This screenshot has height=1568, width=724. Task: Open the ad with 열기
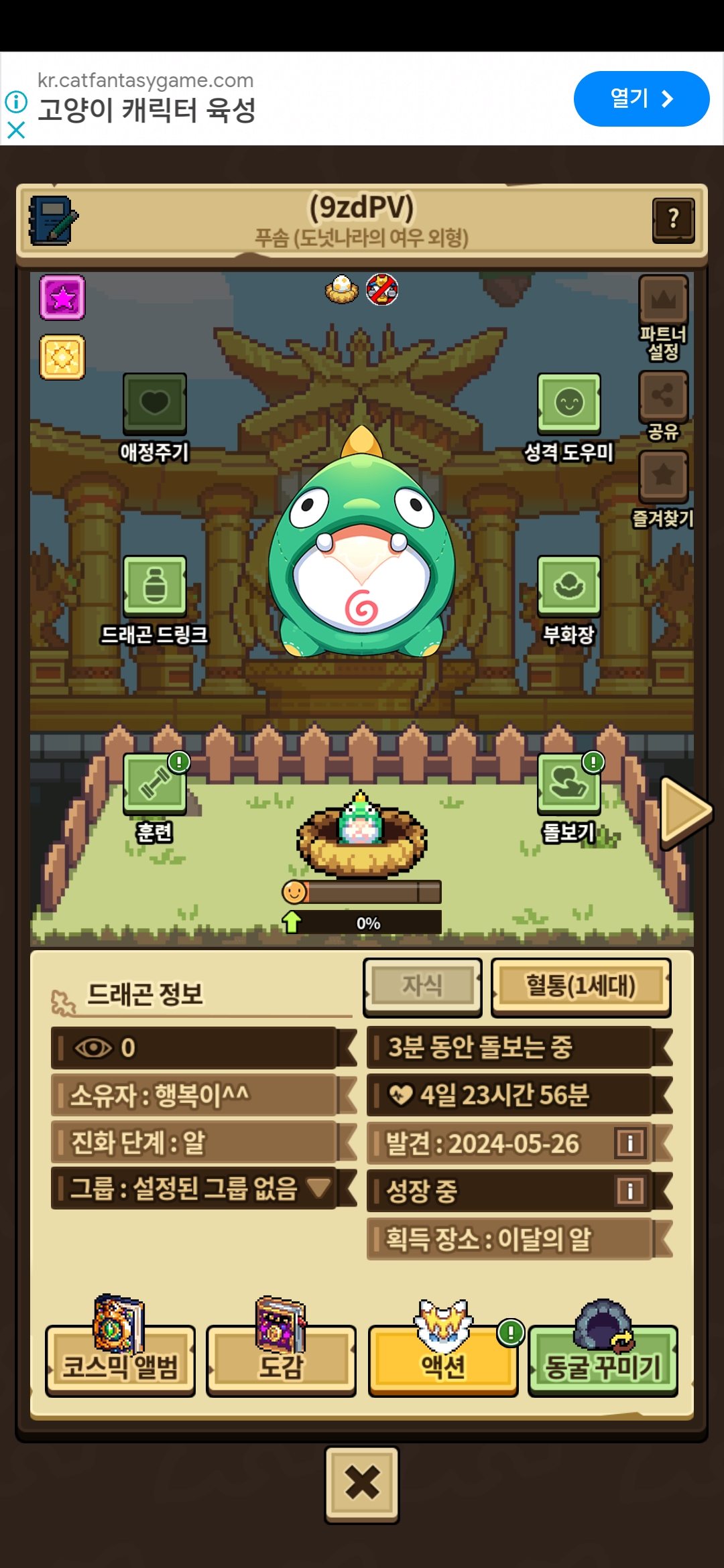click(x=641, y=99)
